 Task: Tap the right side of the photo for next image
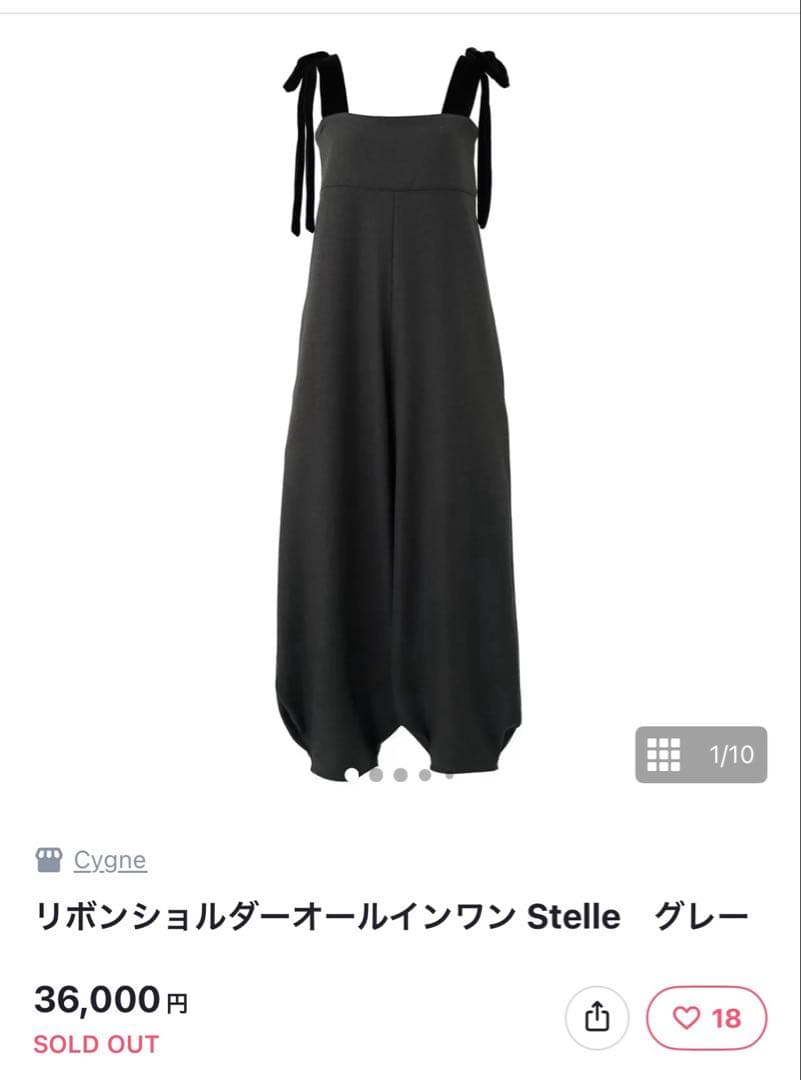point(700,400)
